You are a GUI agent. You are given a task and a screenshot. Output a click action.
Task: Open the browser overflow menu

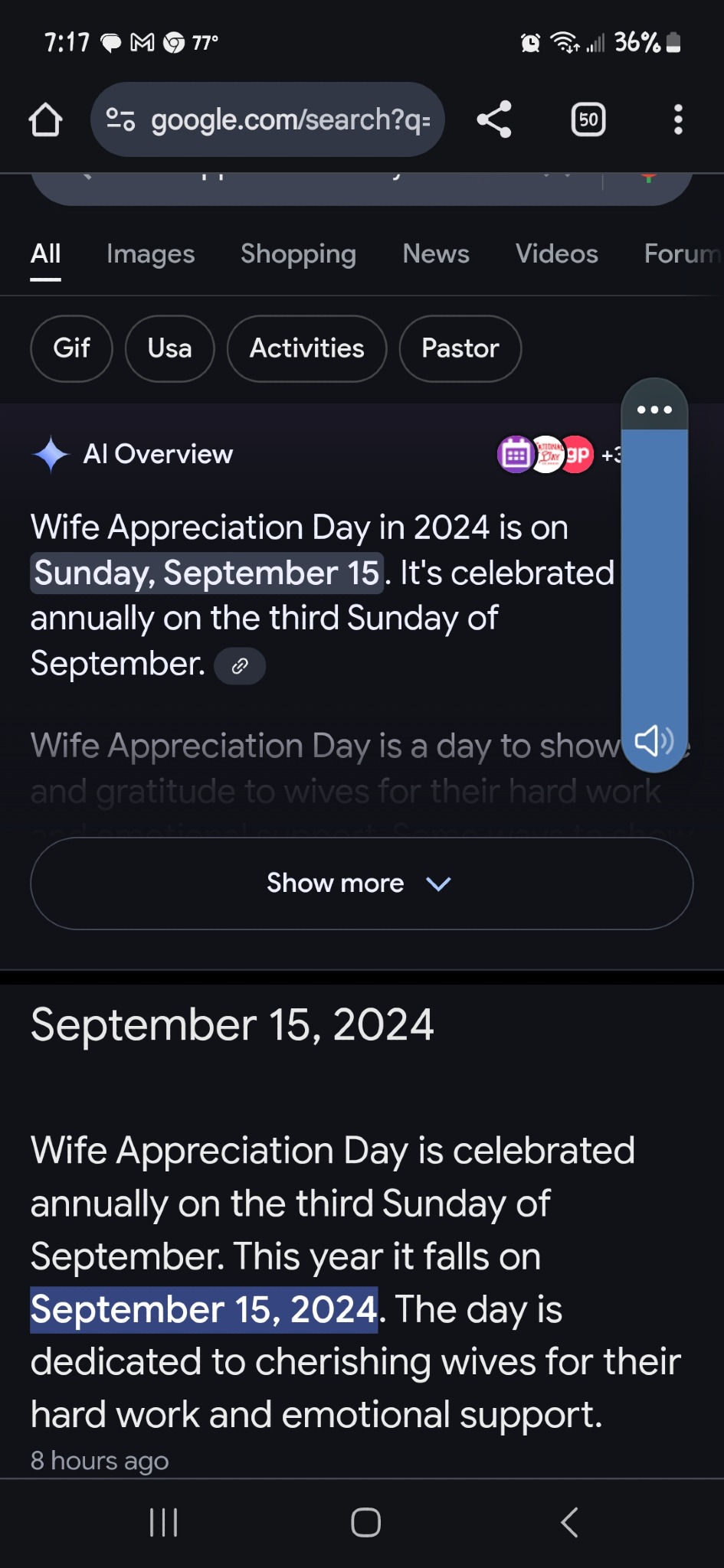678,120
